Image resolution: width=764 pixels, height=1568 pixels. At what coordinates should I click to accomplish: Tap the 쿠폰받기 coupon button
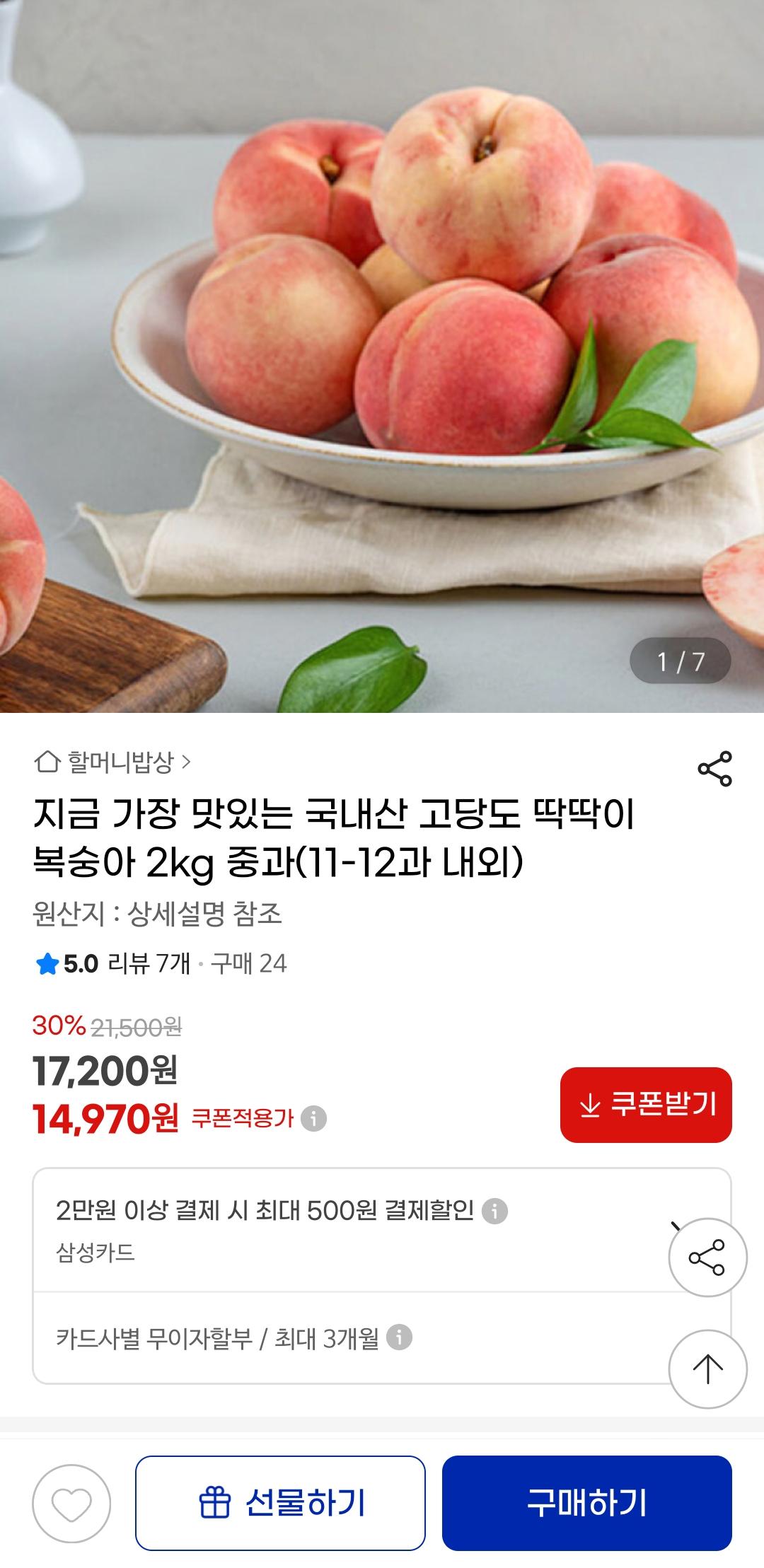point(646,1104)
